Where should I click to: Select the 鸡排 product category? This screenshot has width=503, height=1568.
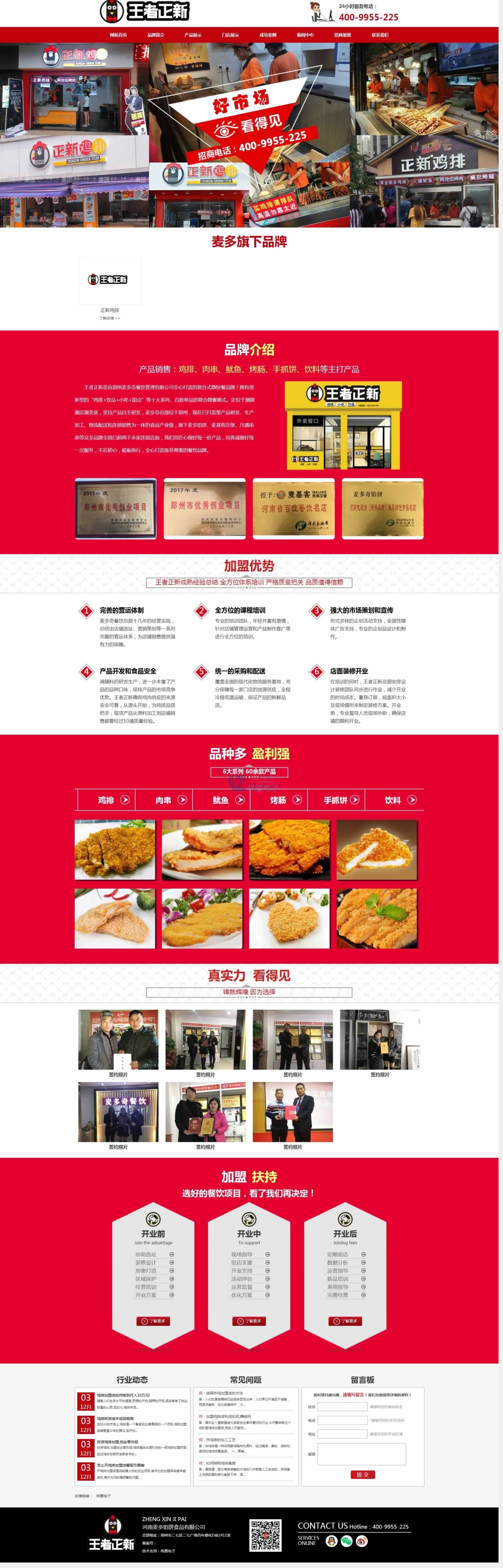coord(106,800)
